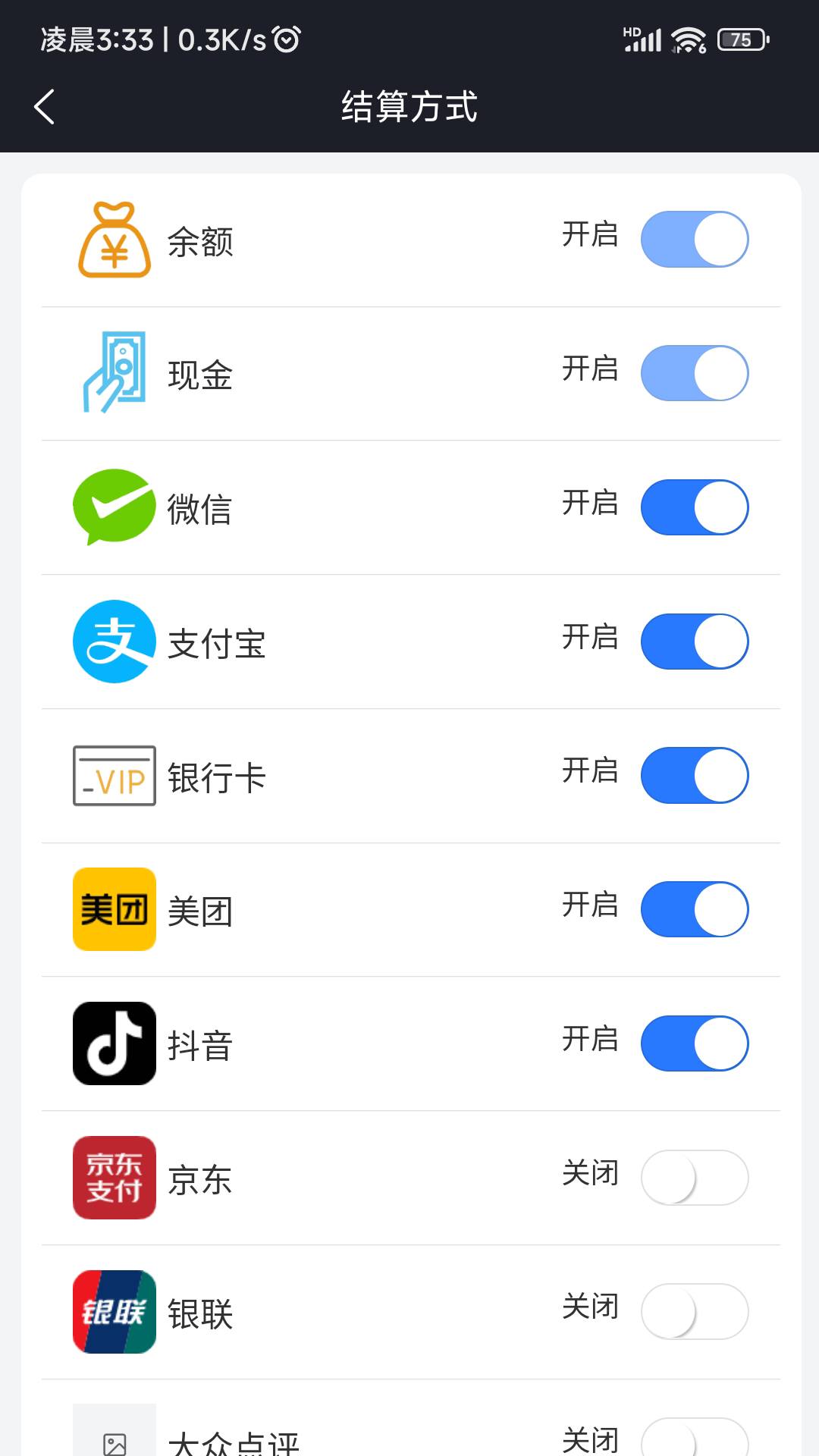Click the 开启 label beside 抖音
Screen dimensions: 819x1456
pos(591,1043)
